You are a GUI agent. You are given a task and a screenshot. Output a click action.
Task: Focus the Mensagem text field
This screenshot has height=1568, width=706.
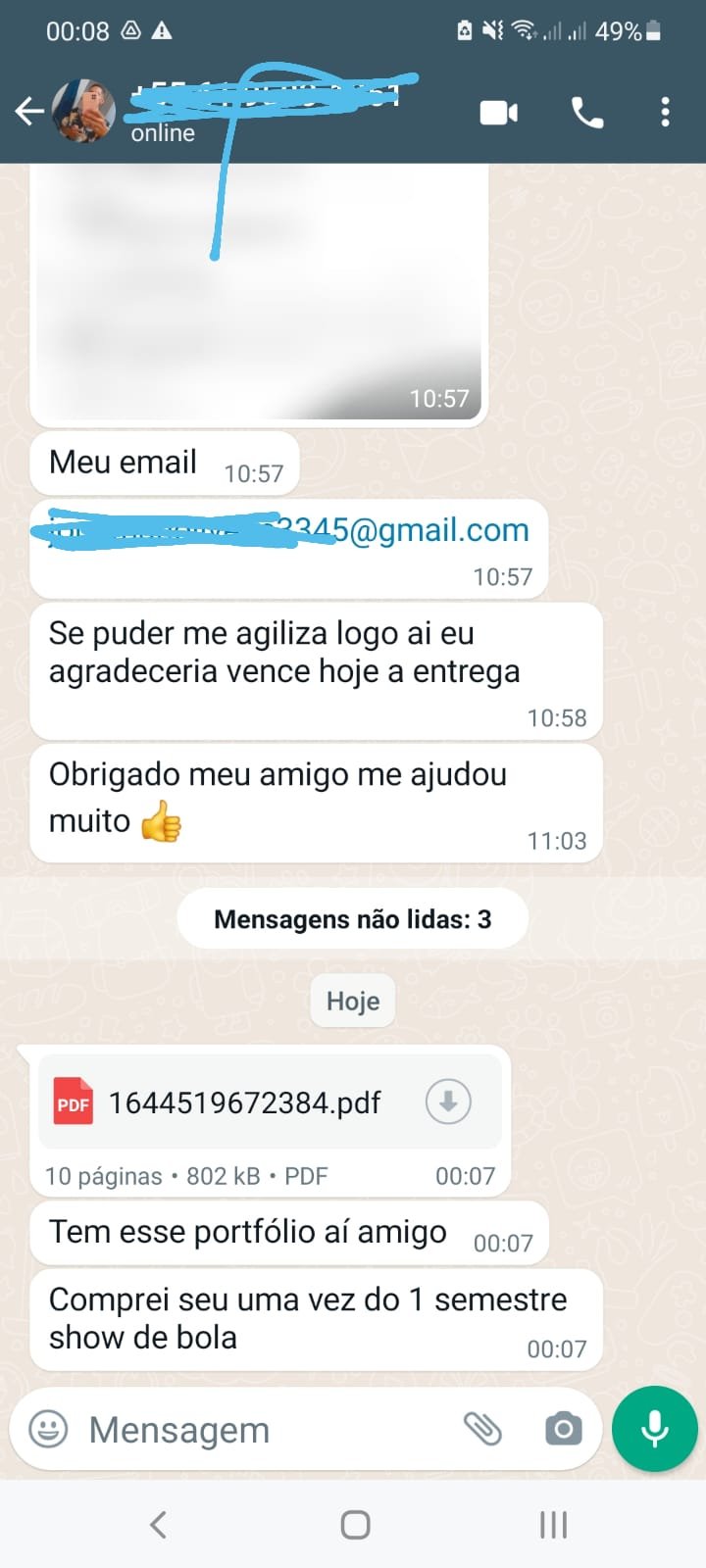pos(265,1430)
